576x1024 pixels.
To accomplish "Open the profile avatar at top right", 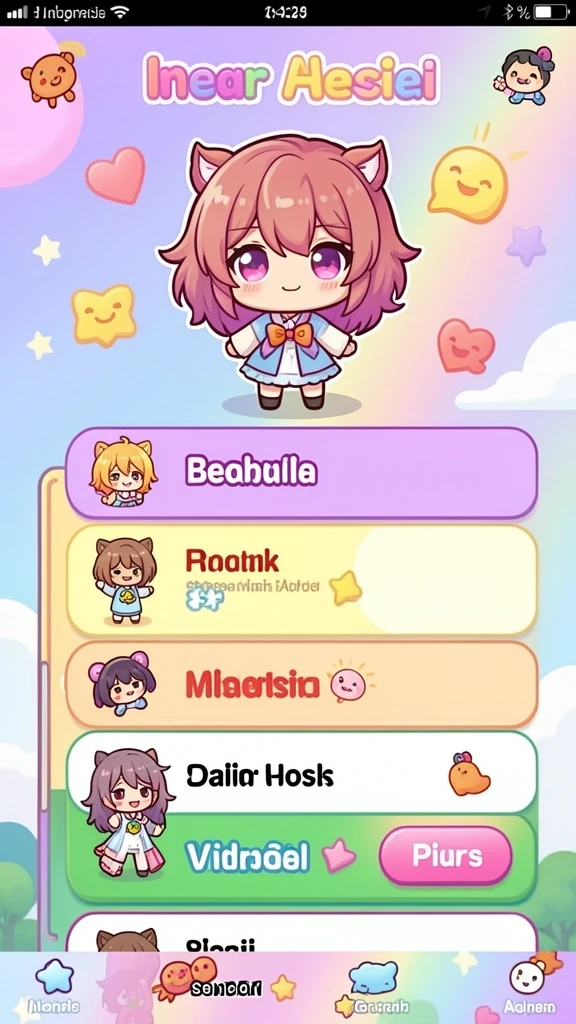I will (524, 76).
